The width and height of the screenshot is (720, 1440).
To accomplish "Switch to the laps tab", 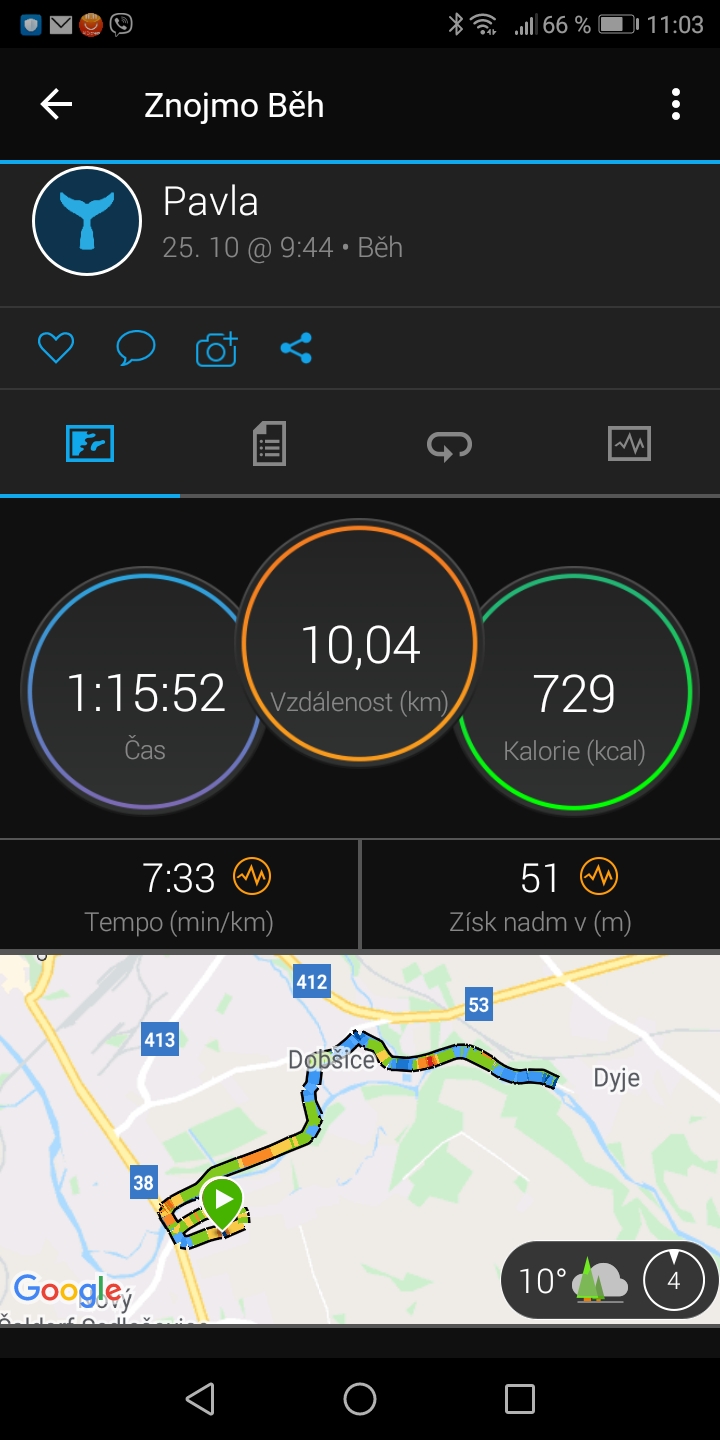I will pos(450,444).
